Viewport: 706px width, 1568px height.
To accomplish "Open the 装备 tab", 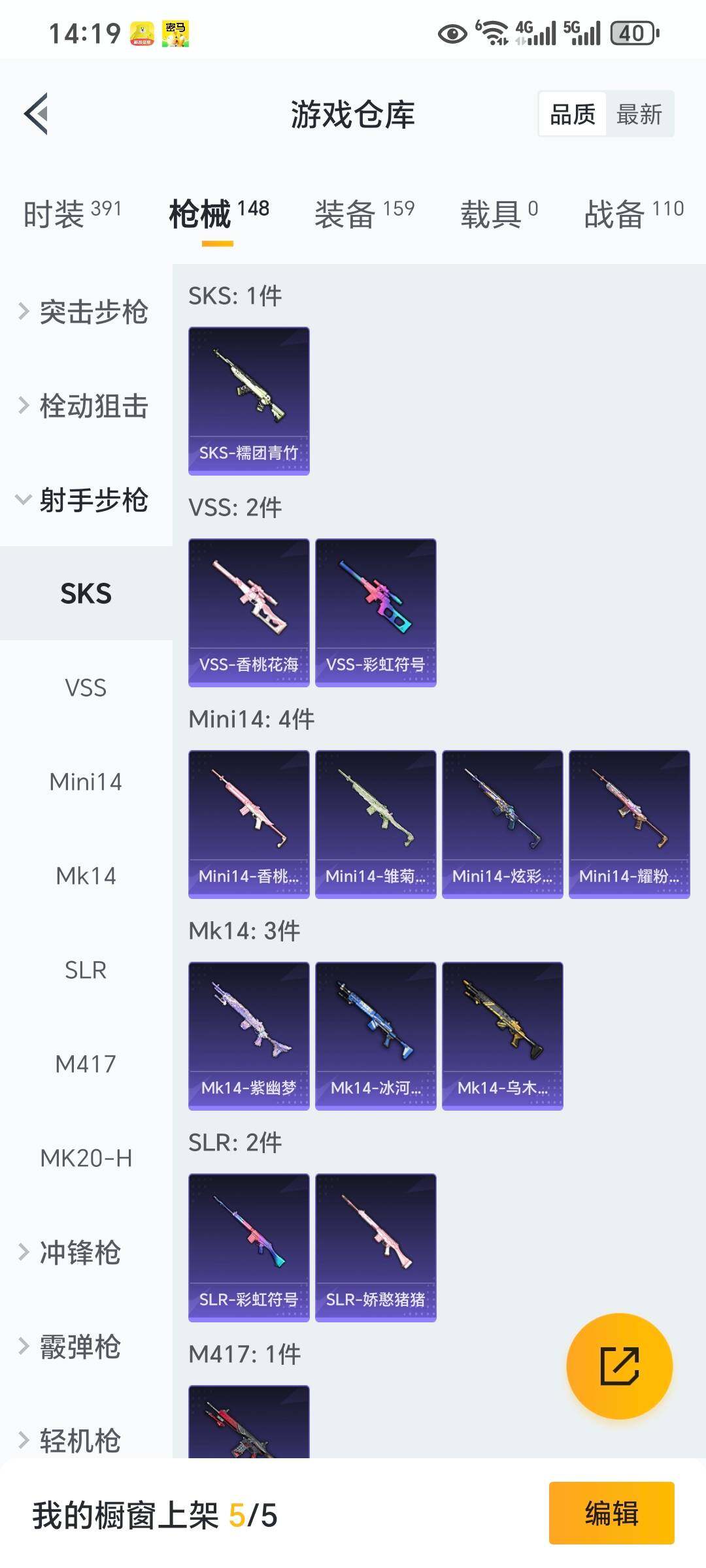I will point(363,214).
